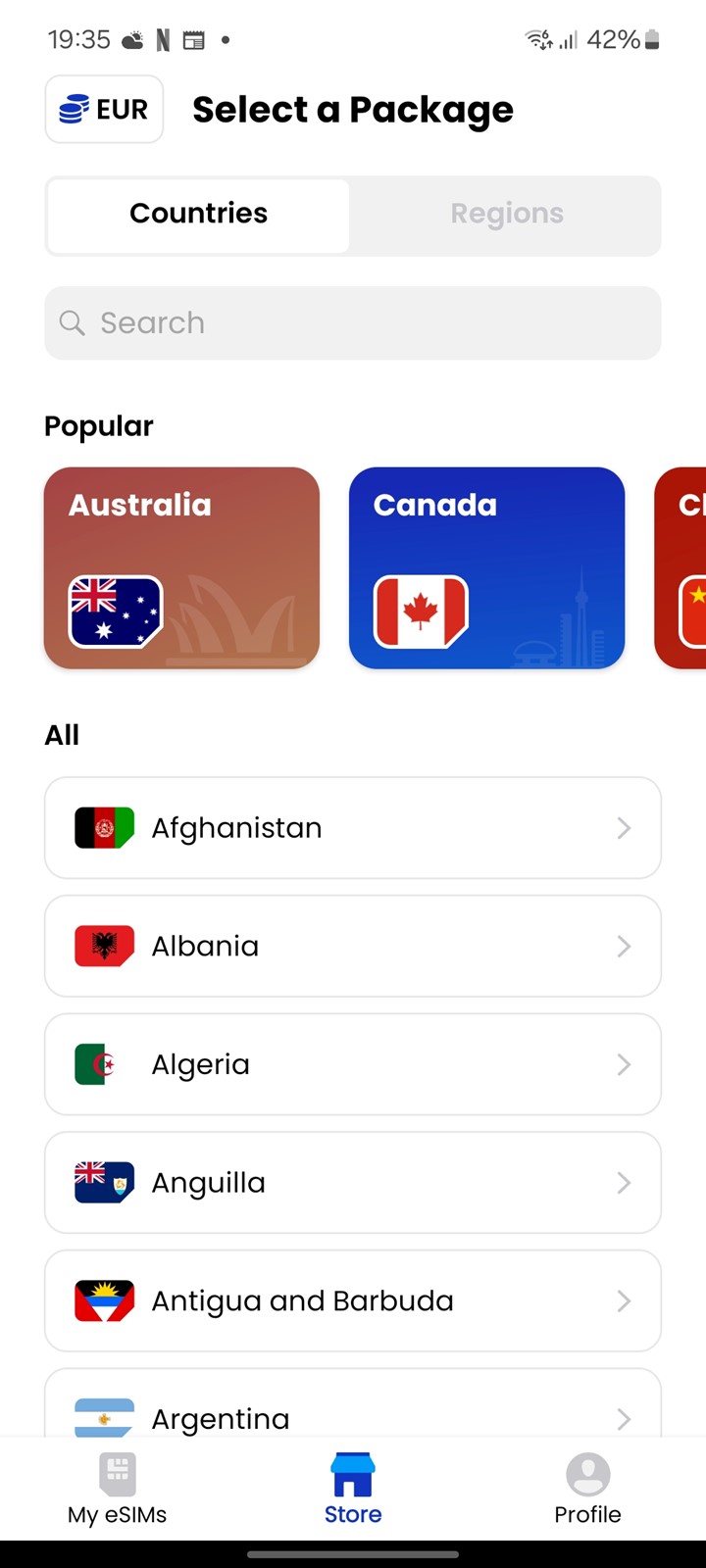The image size is (706, 1568).
Task: Open the Australia popular card
Action: 181,568
